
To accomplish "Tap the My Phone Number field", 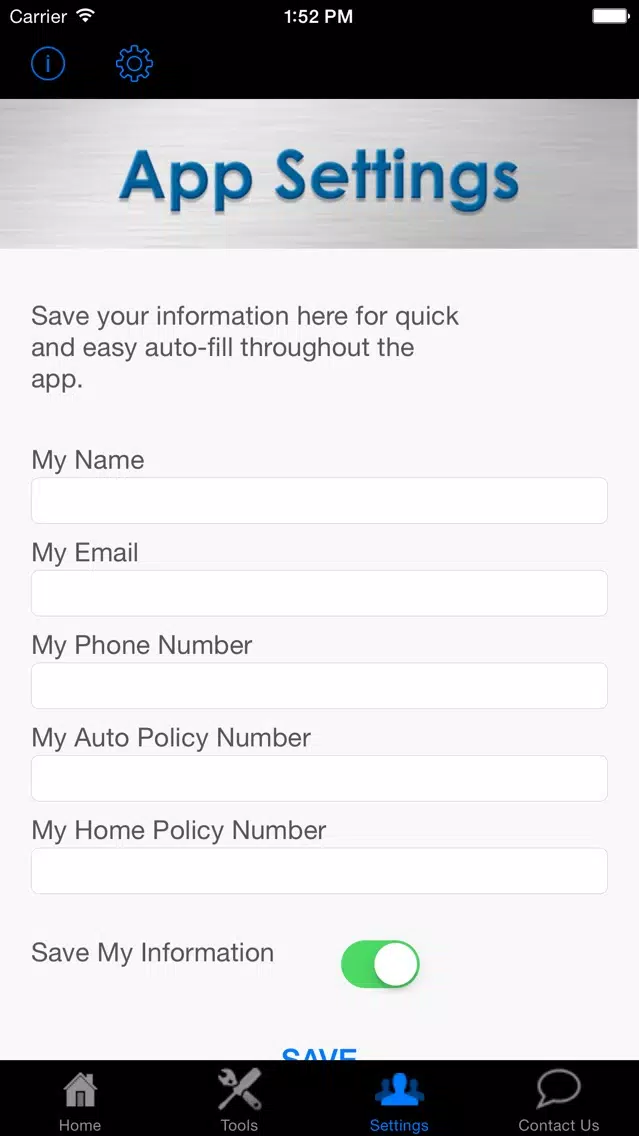I will click(x=319, y=686).
